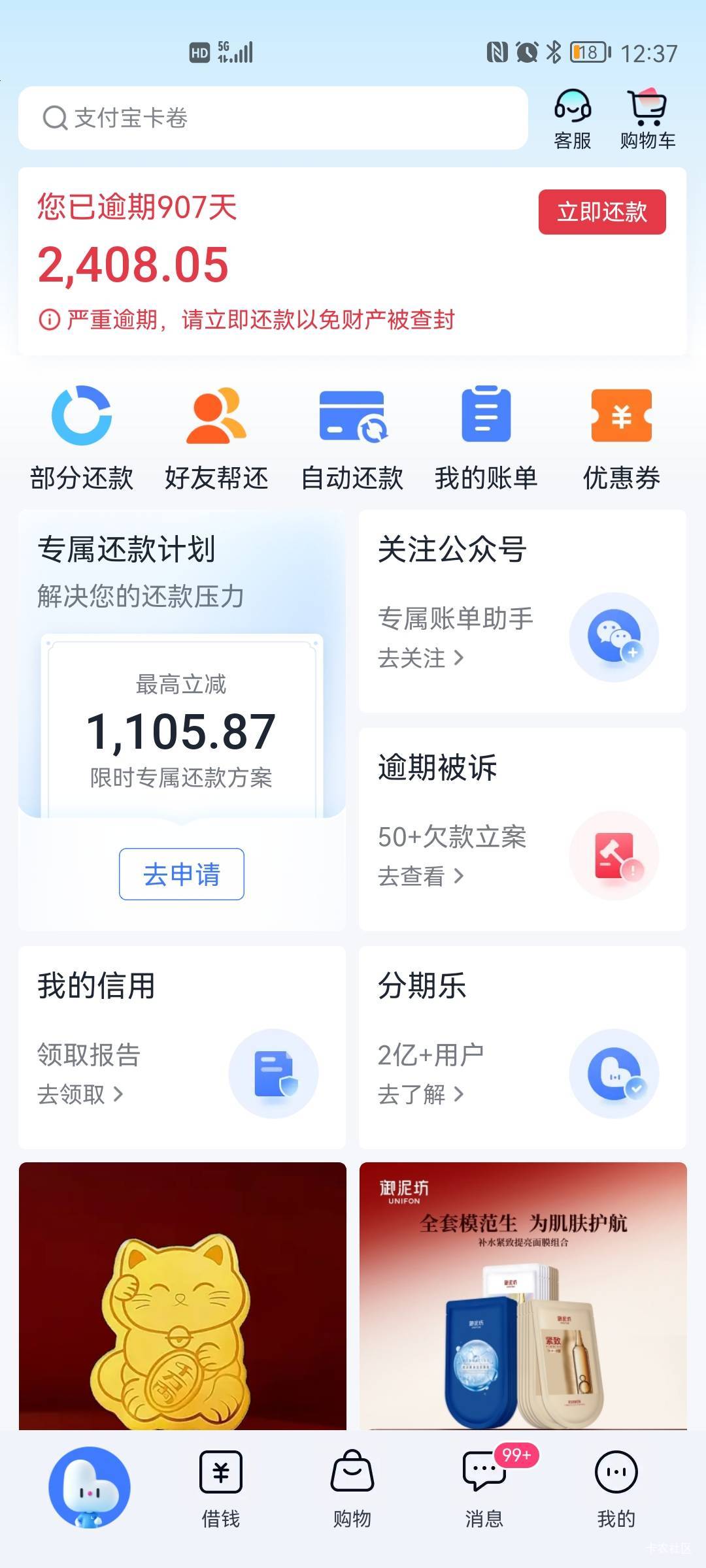Open 我的信用 report card
Screen dimensions: 706x1568
182,1047
